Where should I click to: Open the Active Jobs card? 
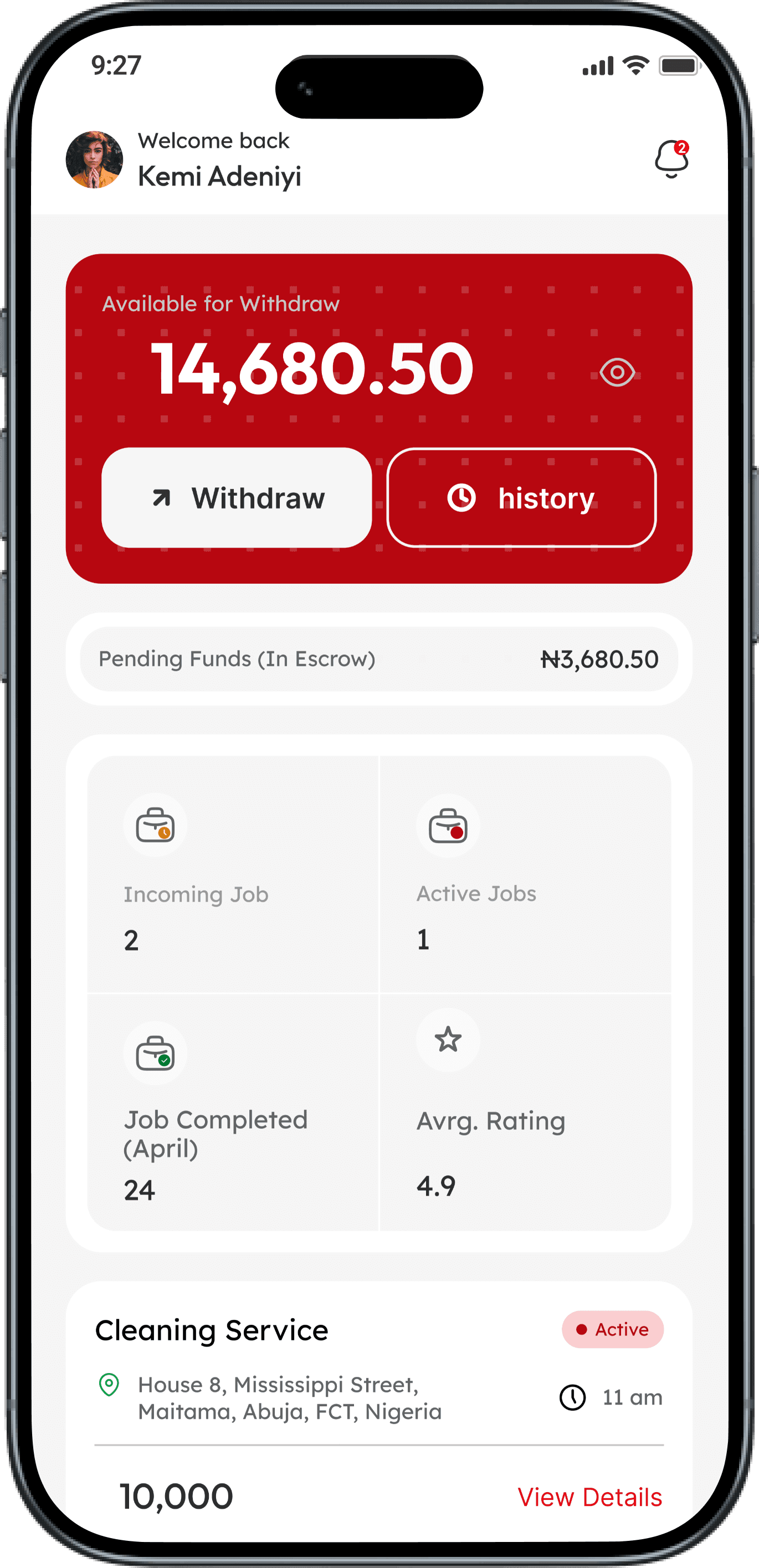[x=525, y=874]
